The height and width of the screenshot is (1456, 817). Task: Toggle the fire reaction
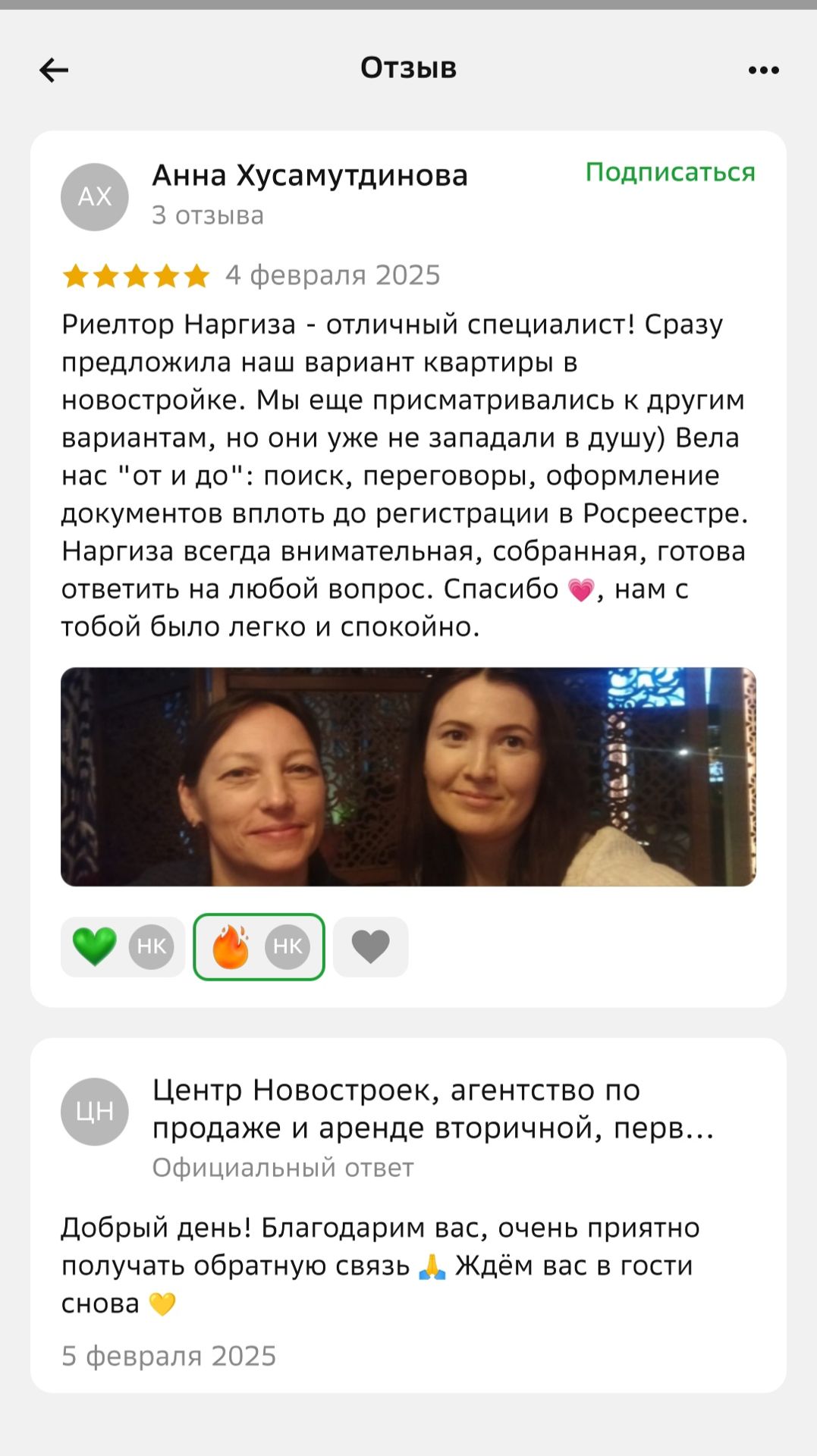pos(259,946)
